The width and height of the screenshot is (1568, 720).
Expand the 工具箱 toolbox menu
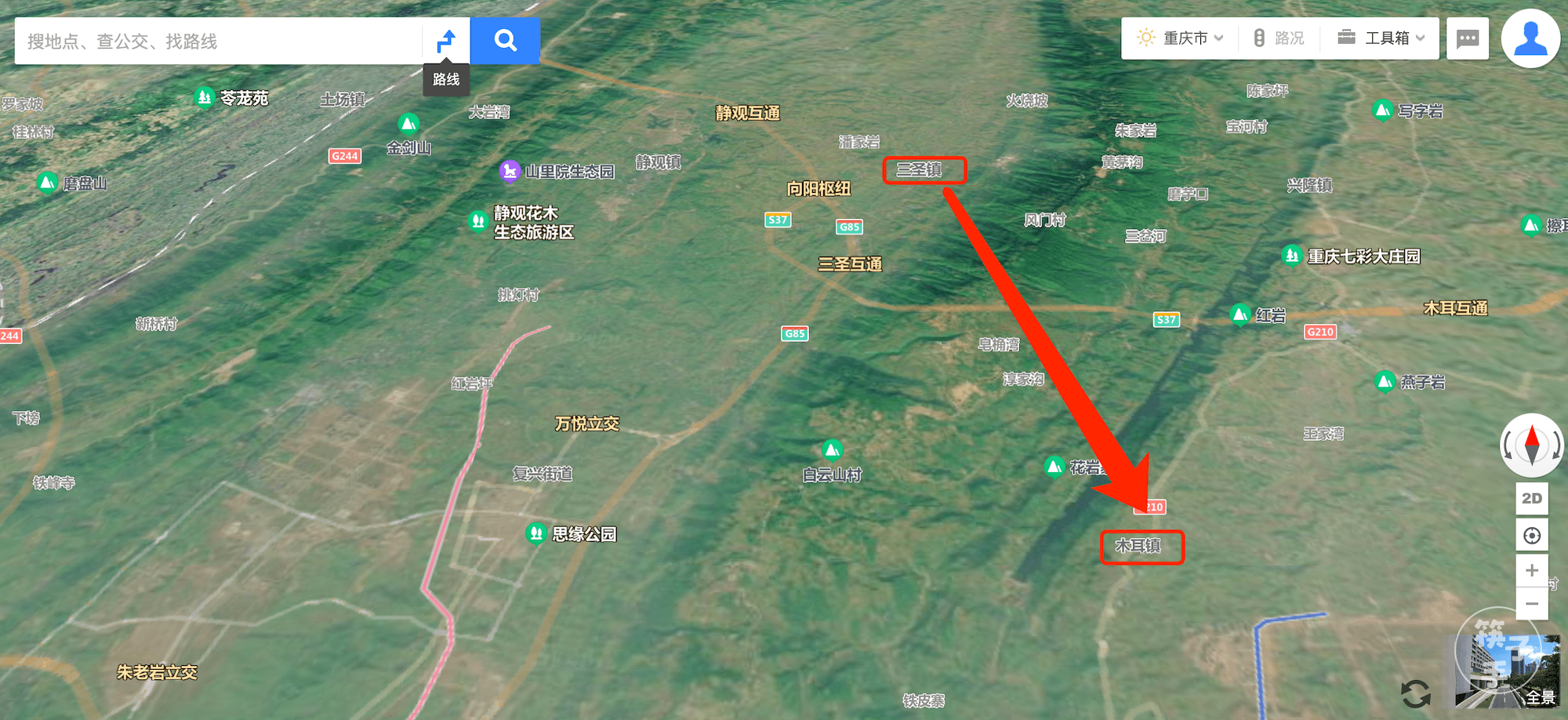(x=1381, y=38)
